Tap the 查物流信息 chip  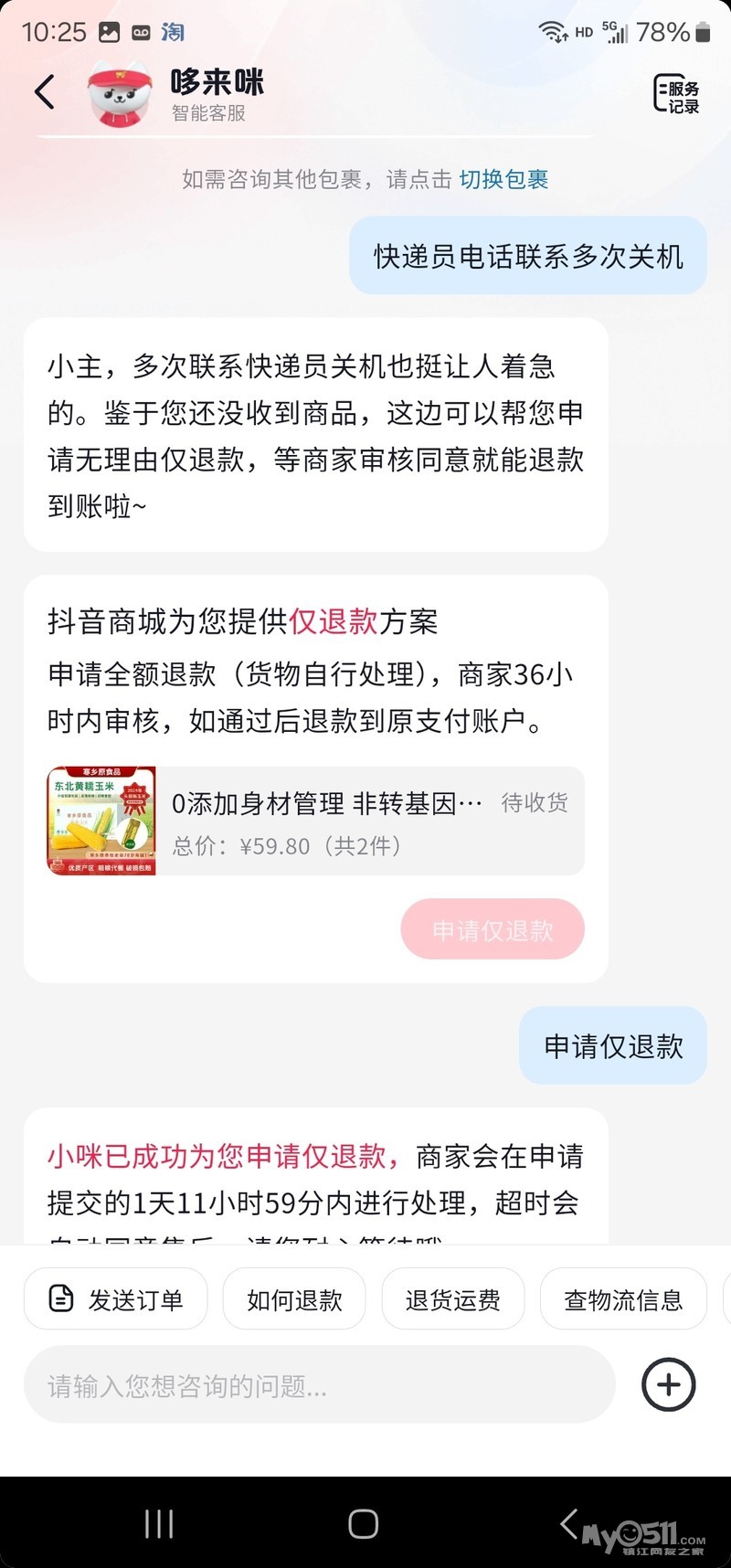623,1299
